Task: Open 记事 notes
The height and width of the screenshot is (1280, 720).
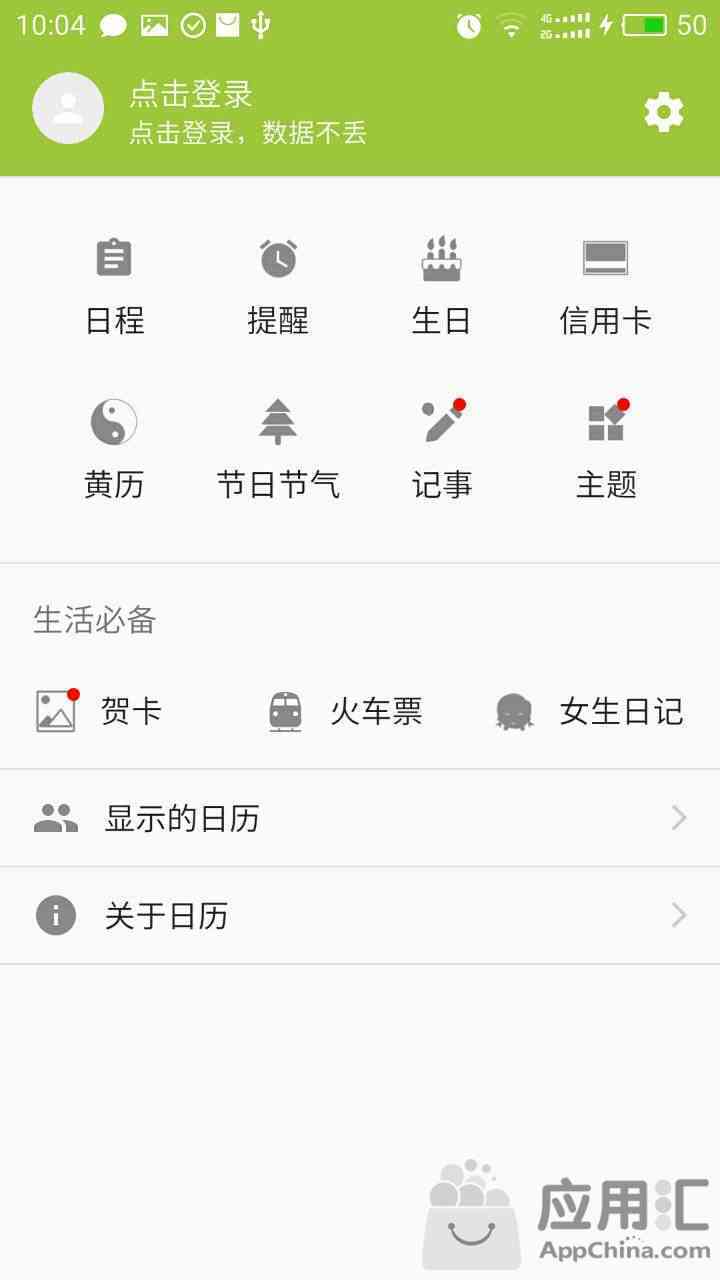Action: click(x=442, y=450)
